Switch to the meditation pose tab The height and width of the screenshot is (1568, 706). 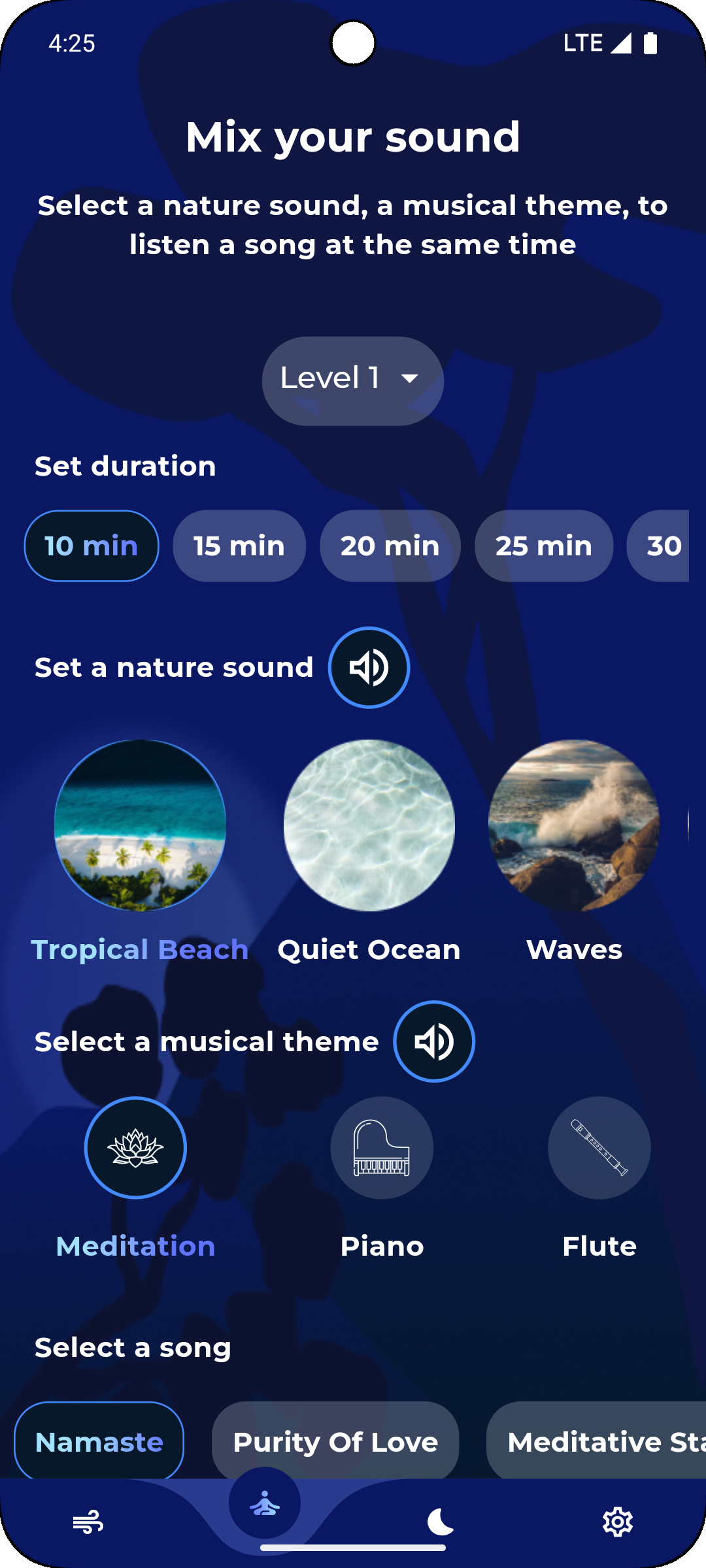[265, 1504]
